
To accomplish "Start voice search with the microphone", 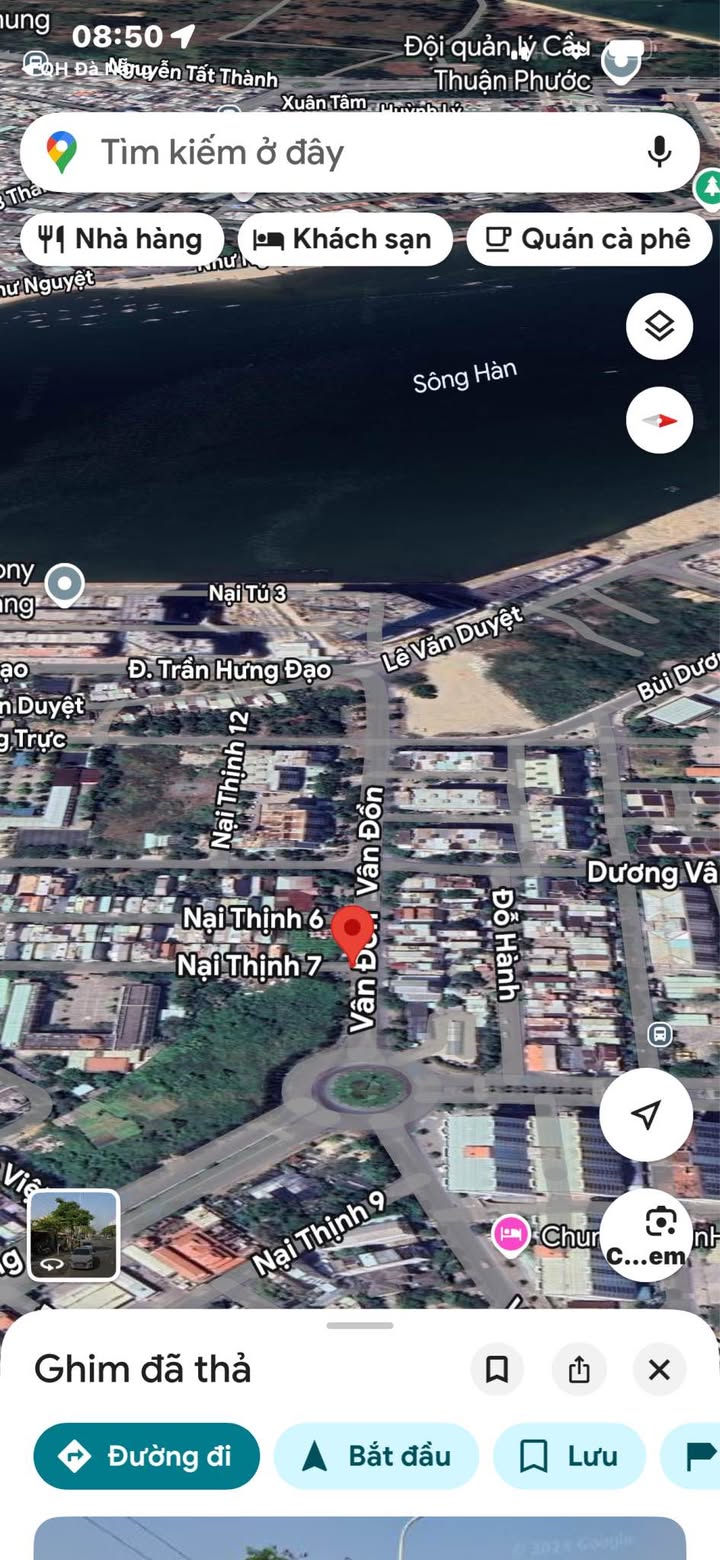I will tap(659, 153).
